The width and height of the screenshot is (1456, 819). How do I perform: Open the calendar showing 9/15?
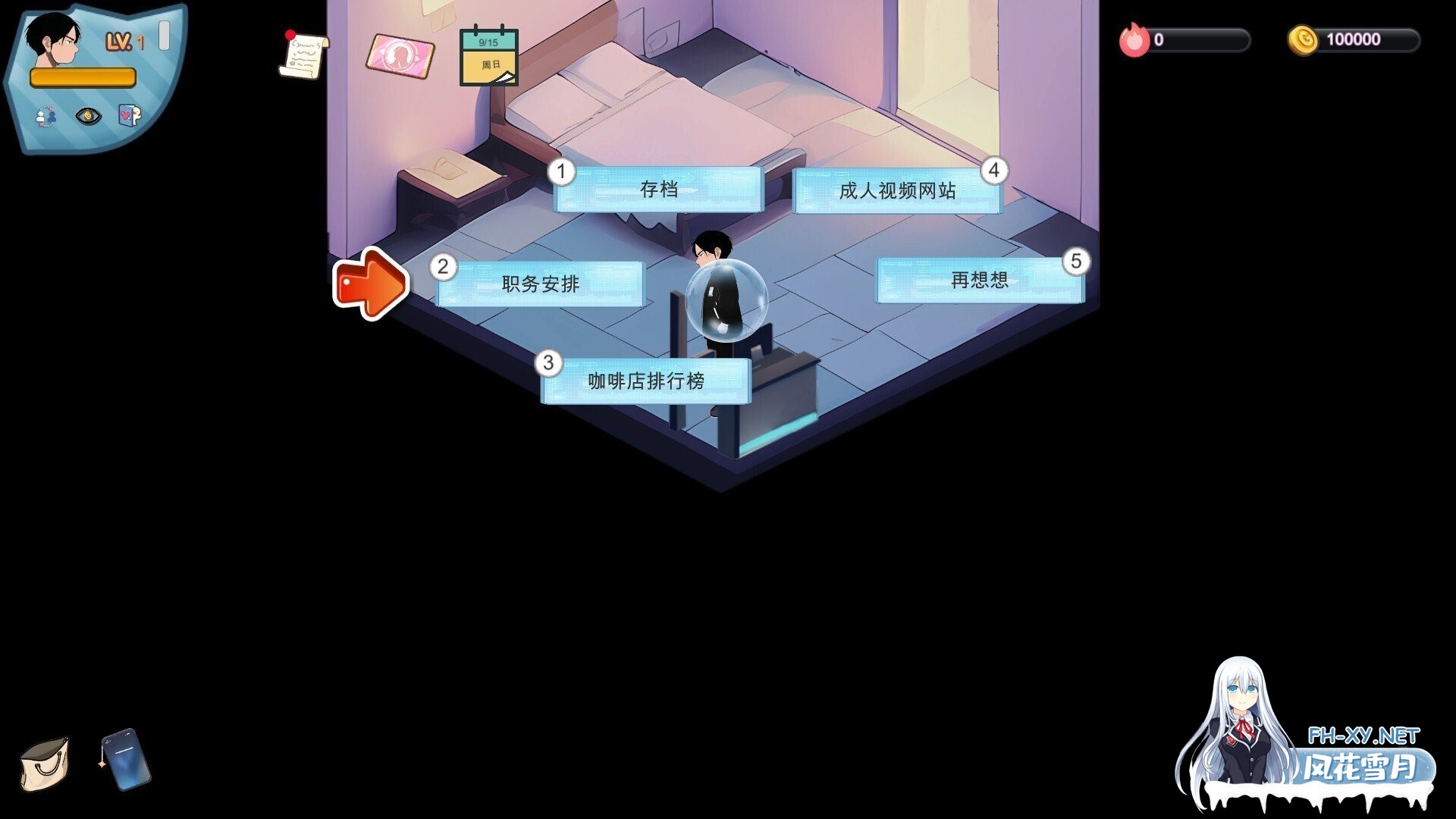tap(489, 57)
